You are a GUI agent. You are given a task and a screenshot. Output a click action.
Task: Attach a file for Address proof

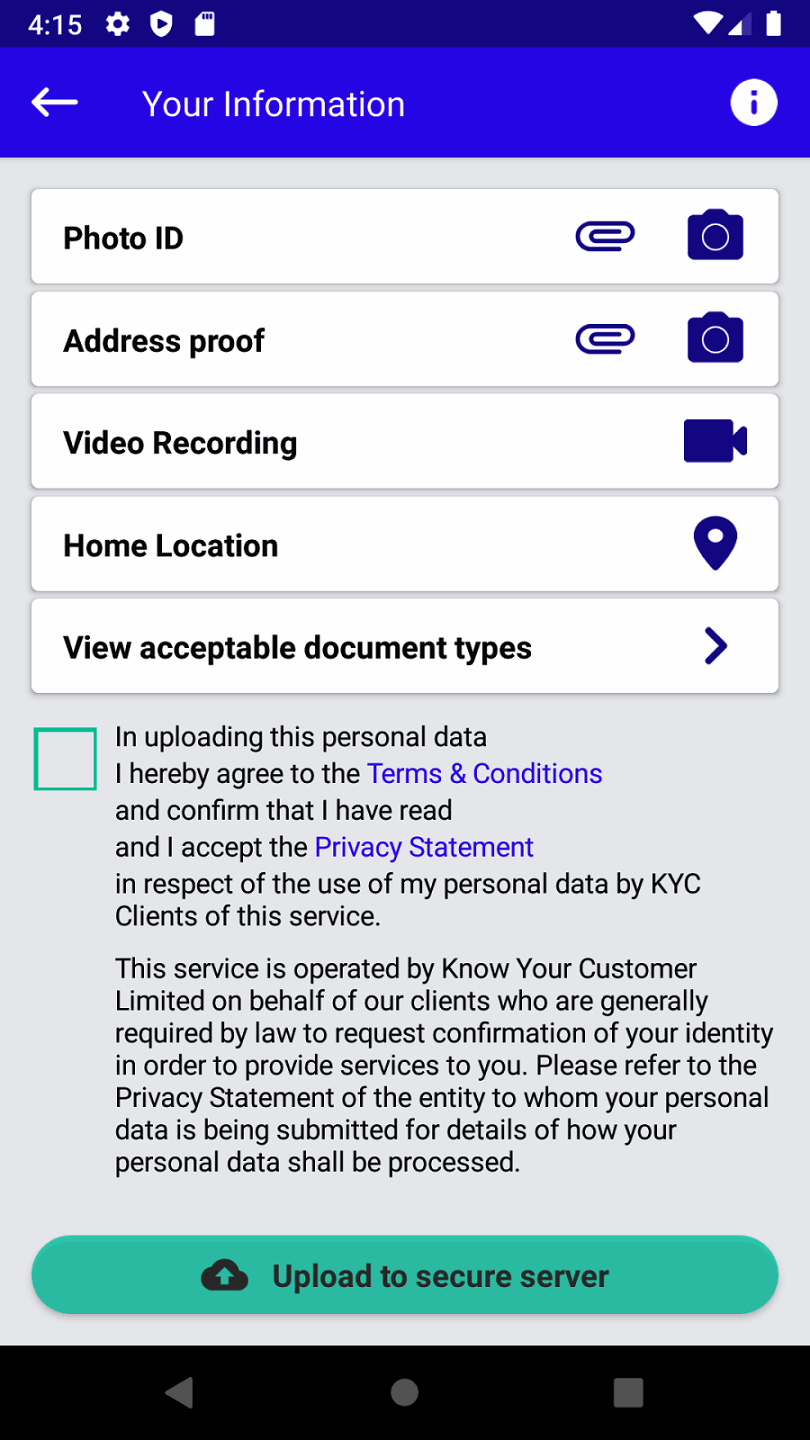coord(605,340)
